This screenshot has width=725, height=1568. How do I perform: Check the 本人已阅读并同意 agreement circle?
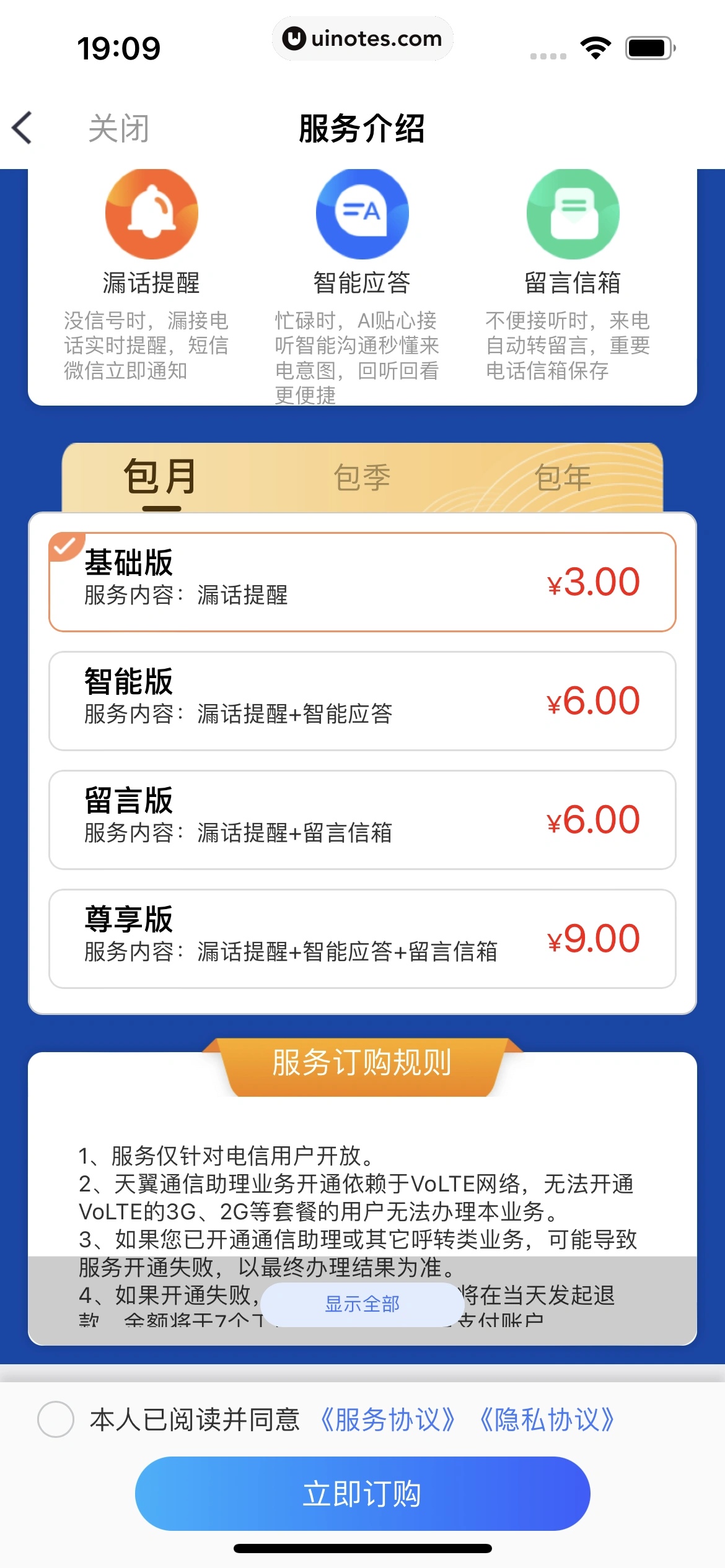pyautogui.click(x=56, y=1419)
